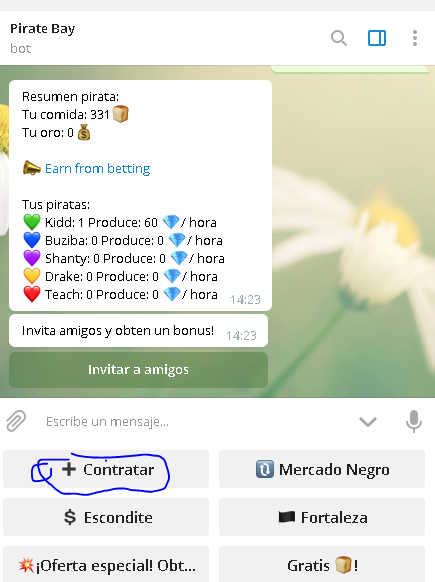Toggle the side panel icon
The image size is (435, 582).
point(377,38)
